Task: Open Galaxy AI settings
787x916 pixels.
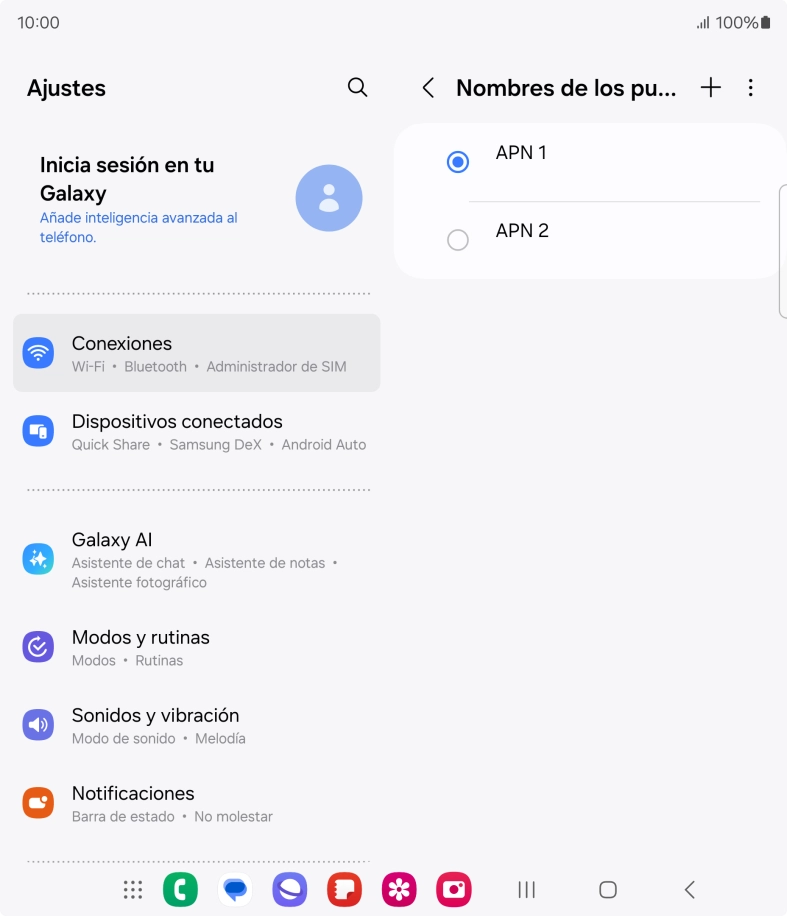Action: 196,559
